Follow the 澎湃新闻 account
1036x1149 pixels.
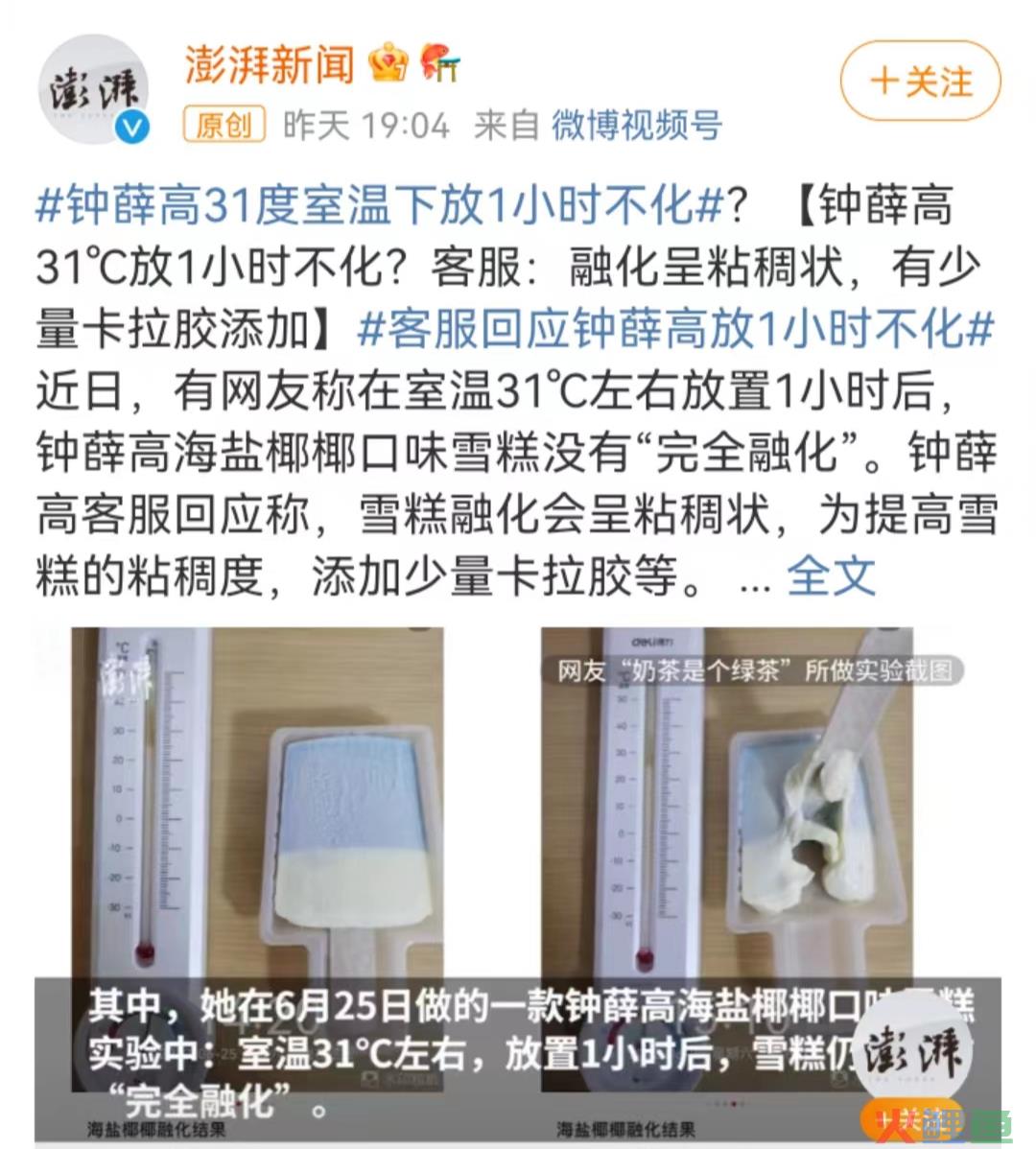coord(920,82)
